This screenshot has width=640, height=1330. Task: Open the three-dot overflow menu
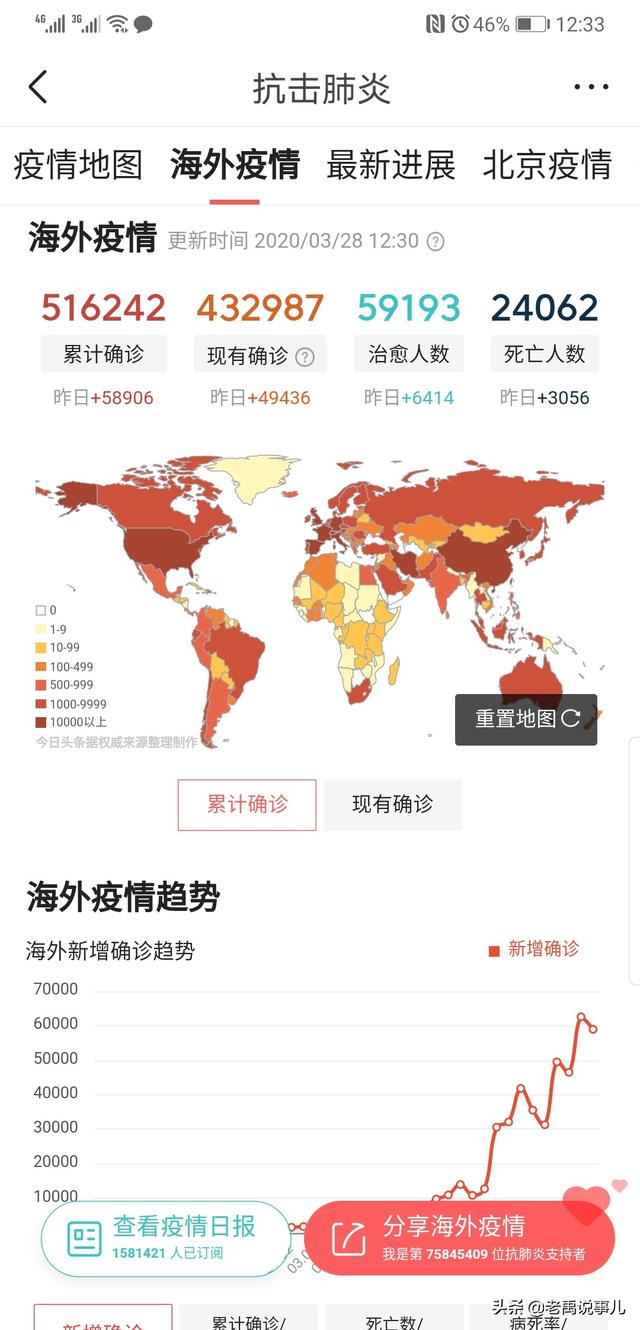click(591, 88)
